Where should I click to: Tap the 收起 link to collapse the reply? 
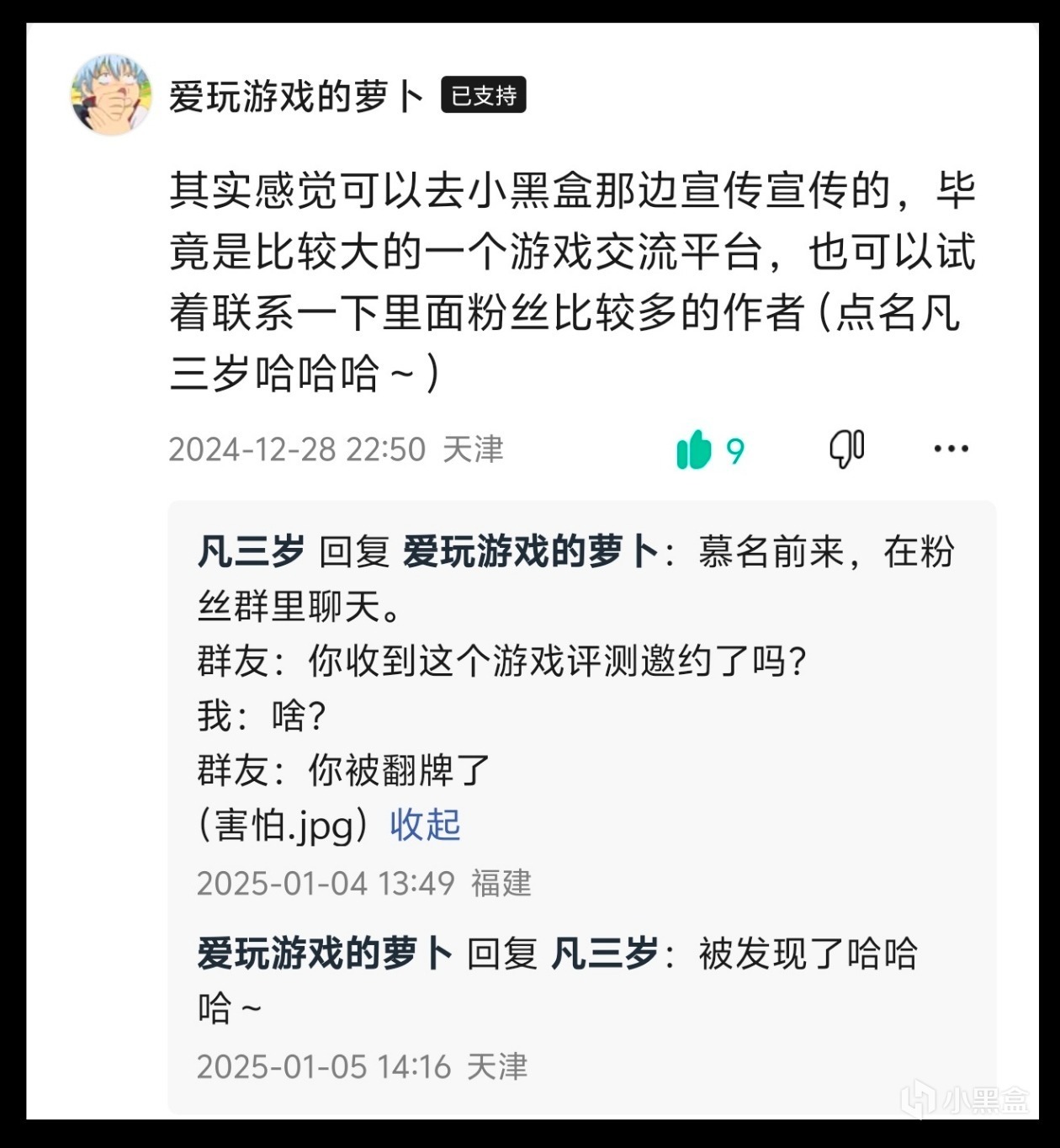(x=425, y=825)
